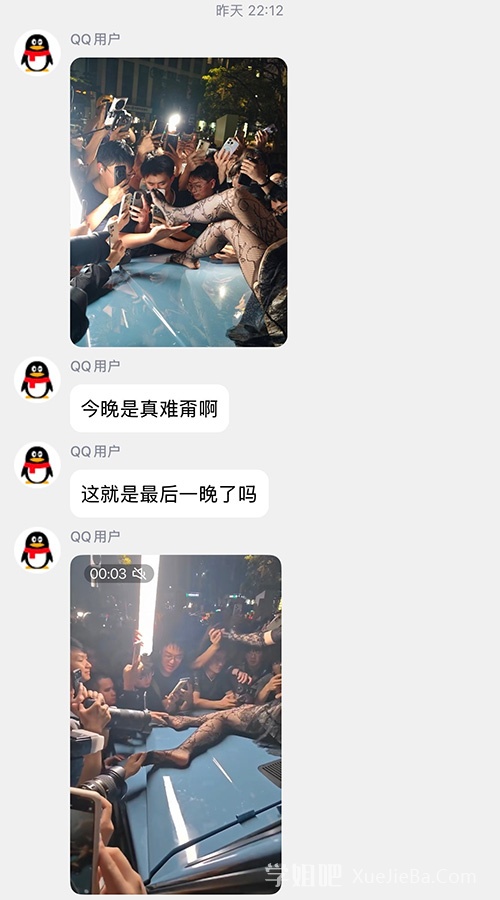Viewport: 500px width, 900px height.
Task: Open avatar of the video's sender
Action: click(37, 550)
